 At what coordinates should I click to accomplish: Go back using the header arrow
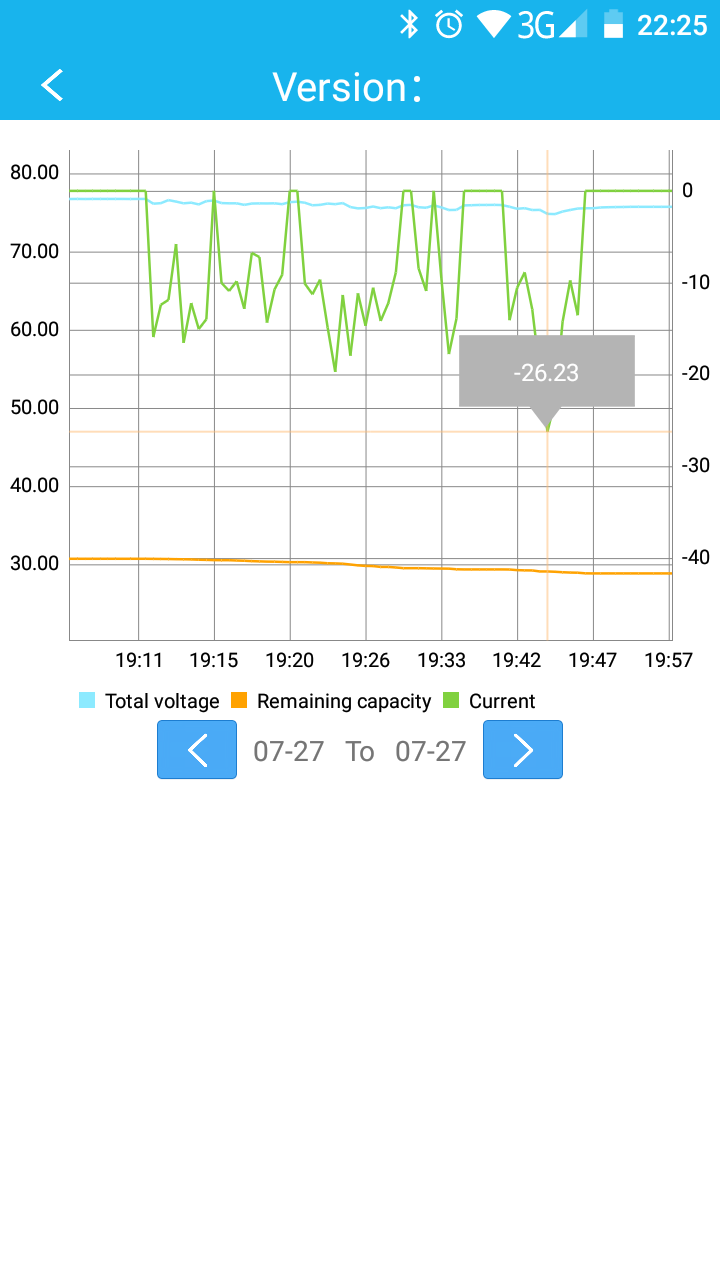click(x=52, y=86)
